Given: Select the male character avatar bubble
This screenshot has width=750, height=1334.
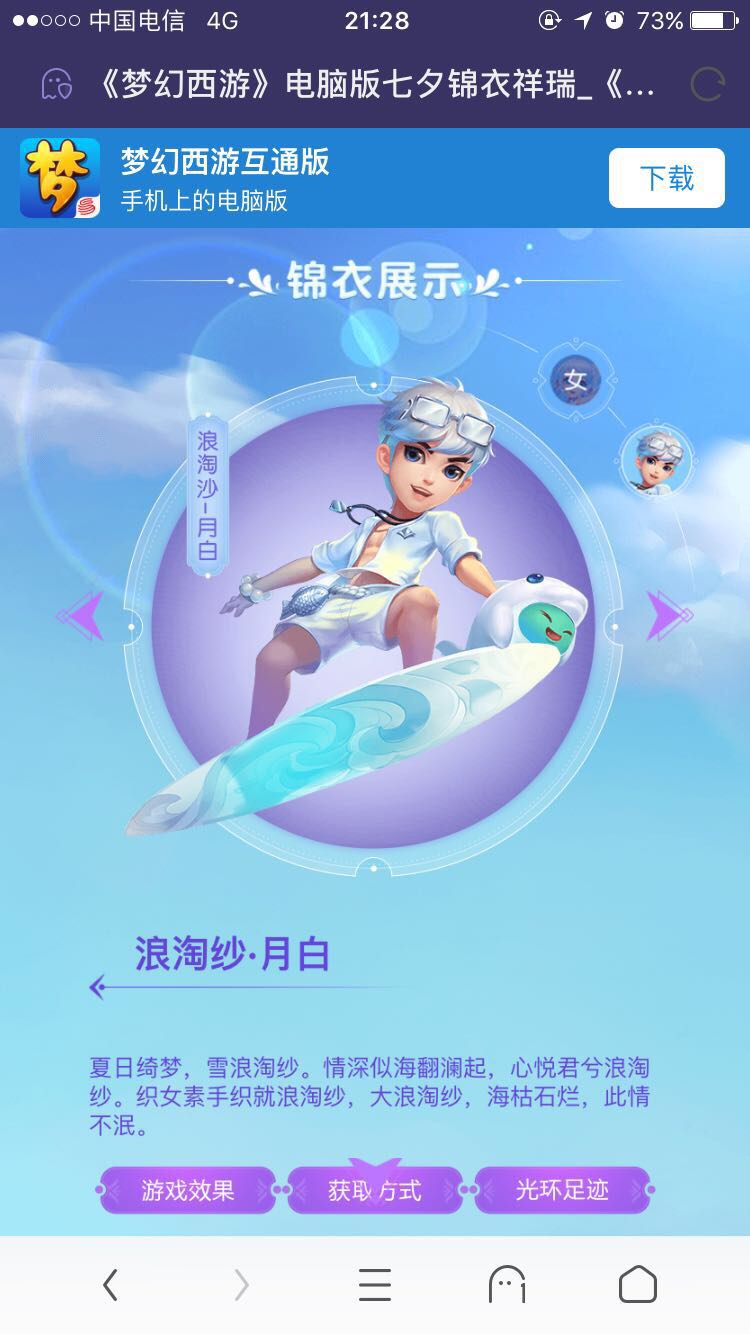Looking at the screenshot, I should tap(656, 461).
